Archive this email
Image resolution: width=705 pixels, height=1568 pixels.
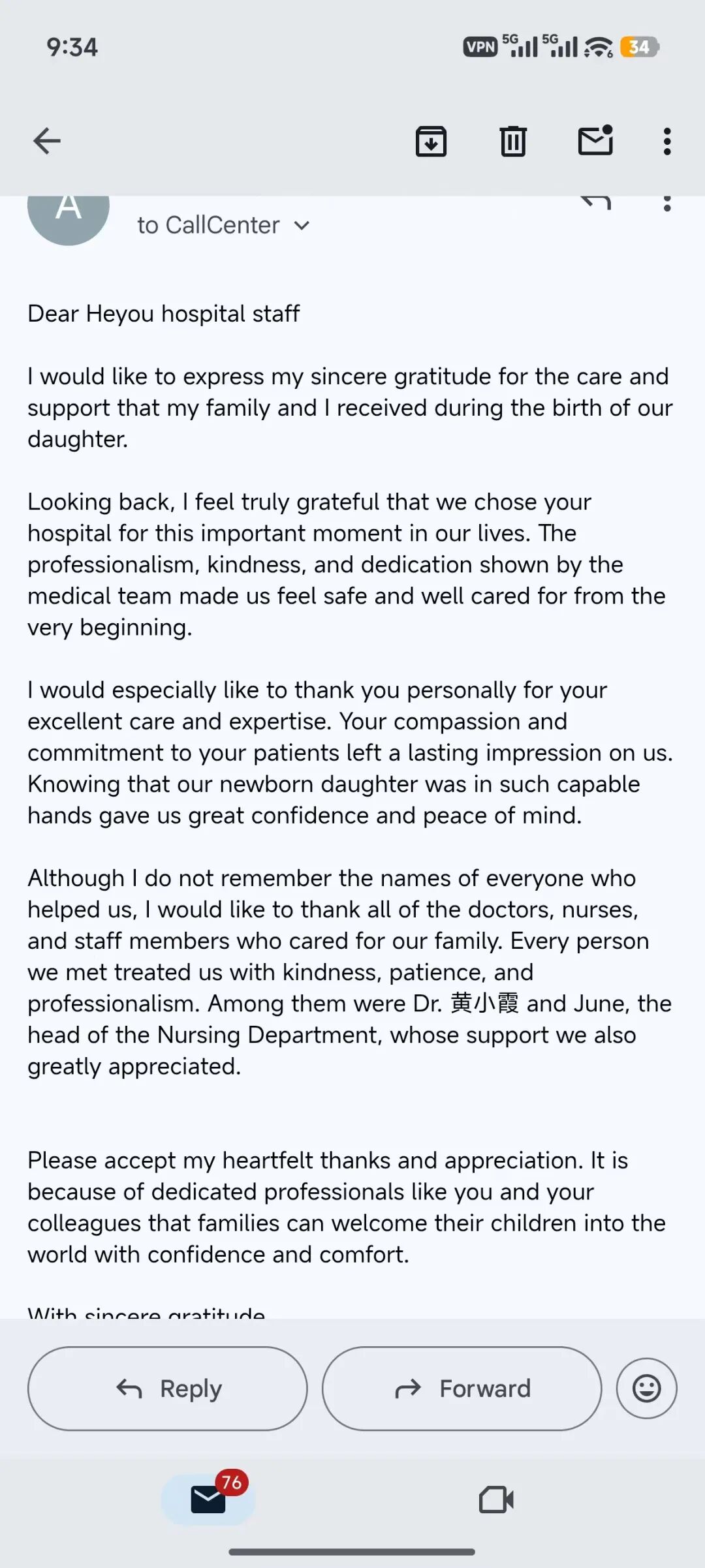tap(431, 141)
